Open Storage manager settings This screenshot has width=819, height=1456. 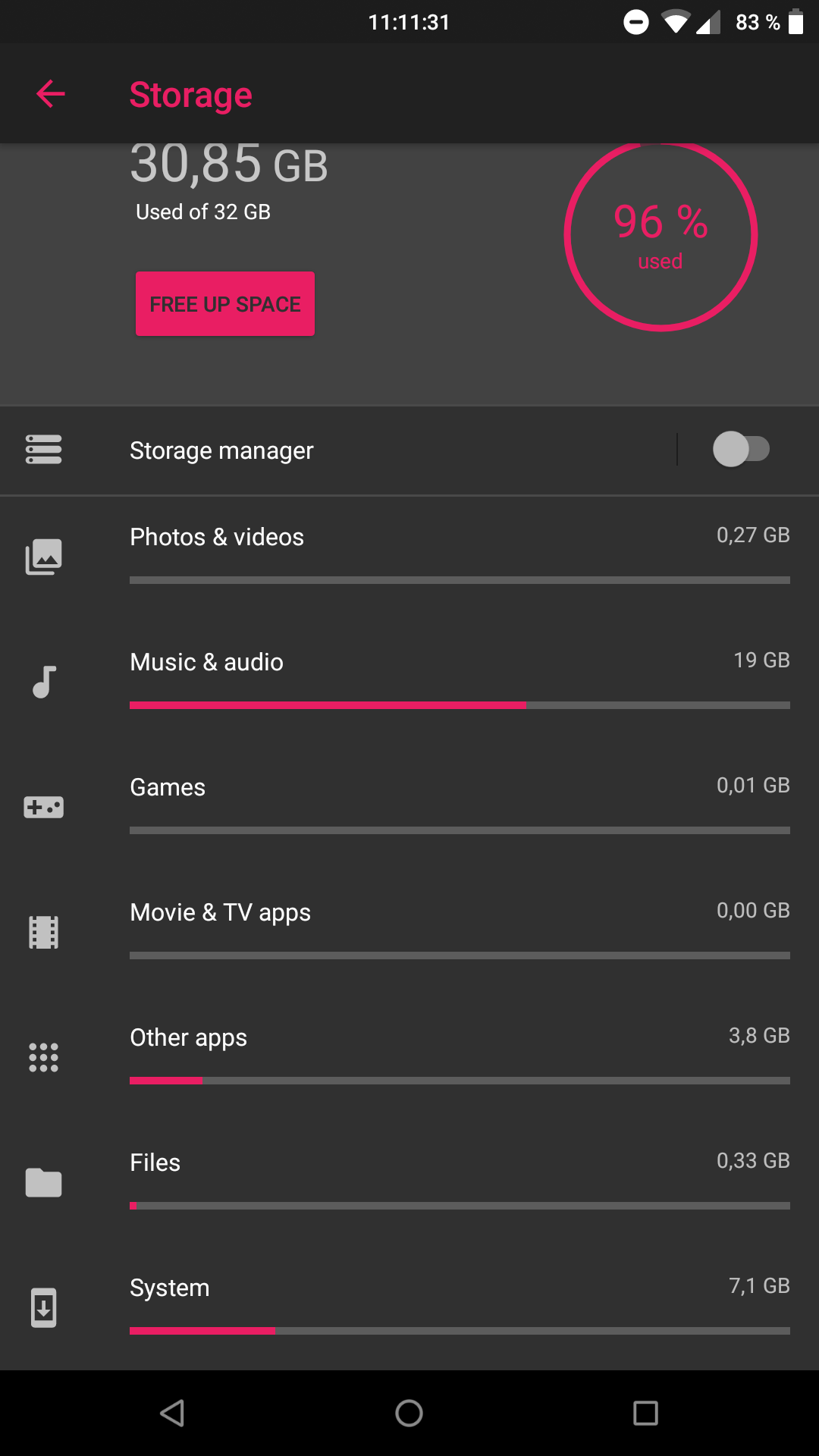tap(221, 450)
